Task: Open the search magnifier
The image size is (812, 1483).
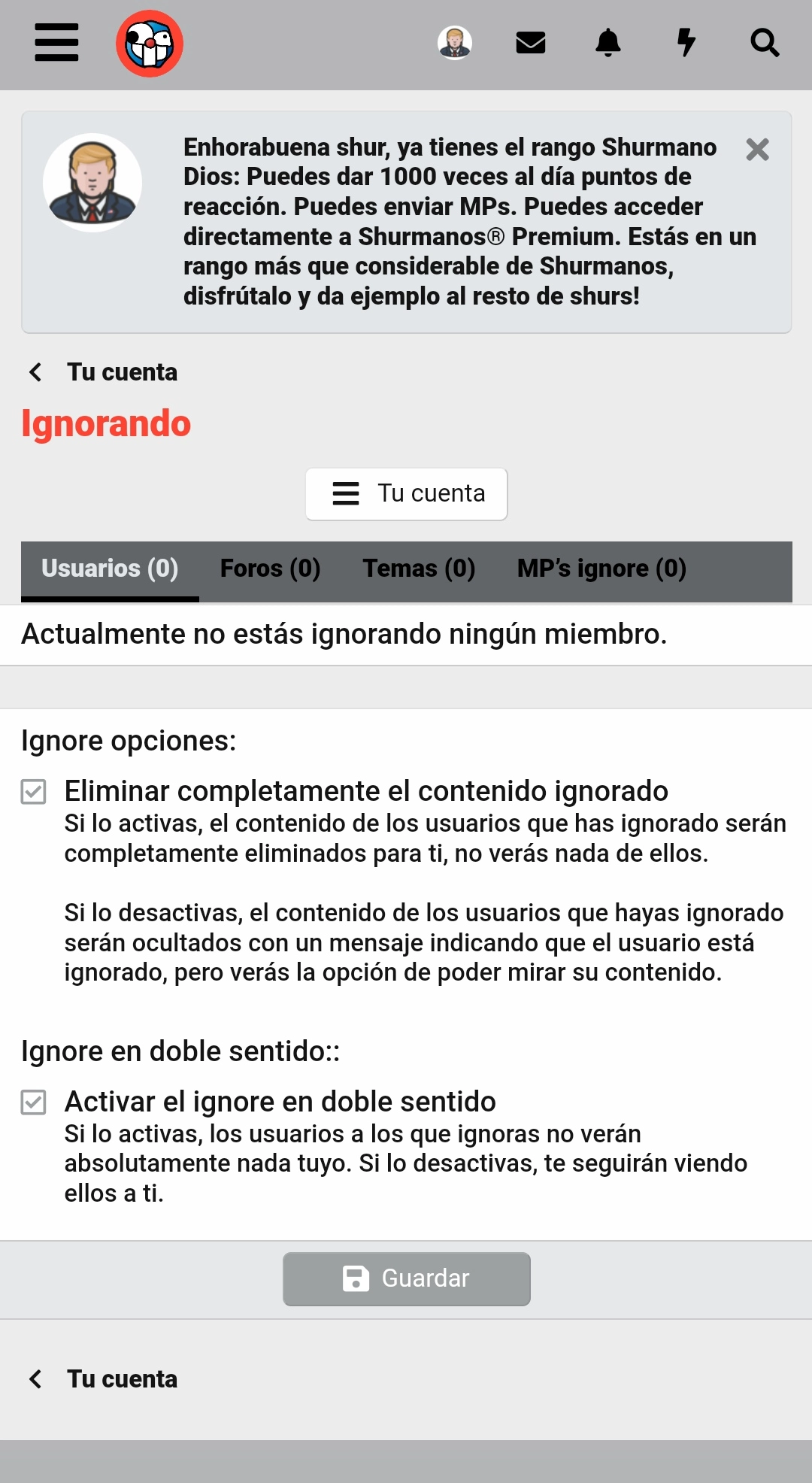Action: [765, 43]
